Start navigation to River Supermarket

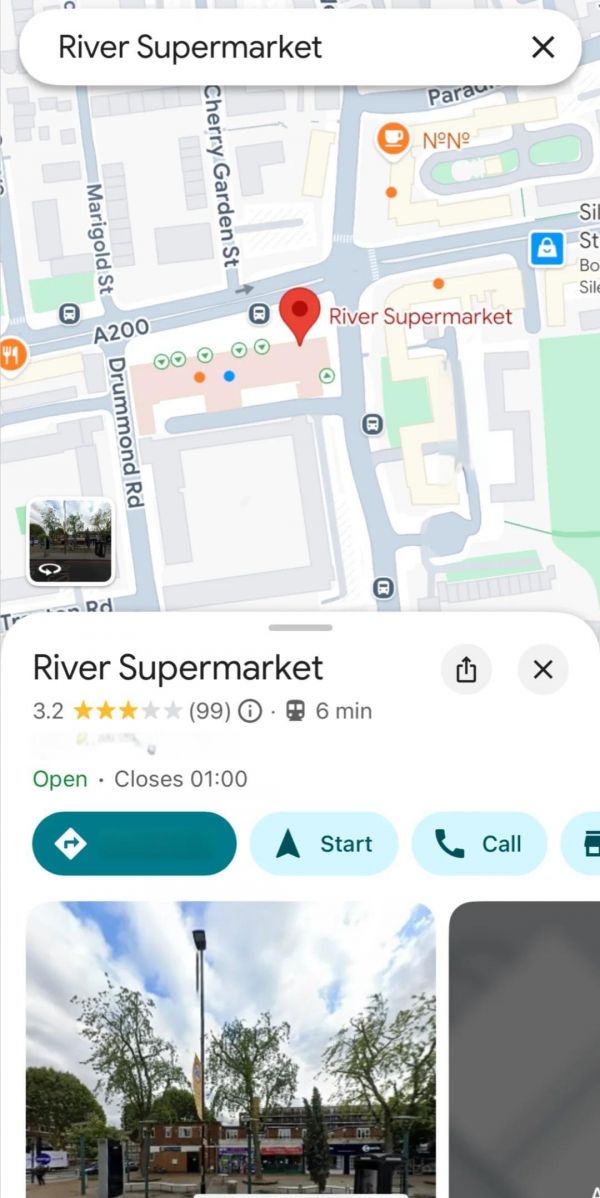tap(324, 844)
